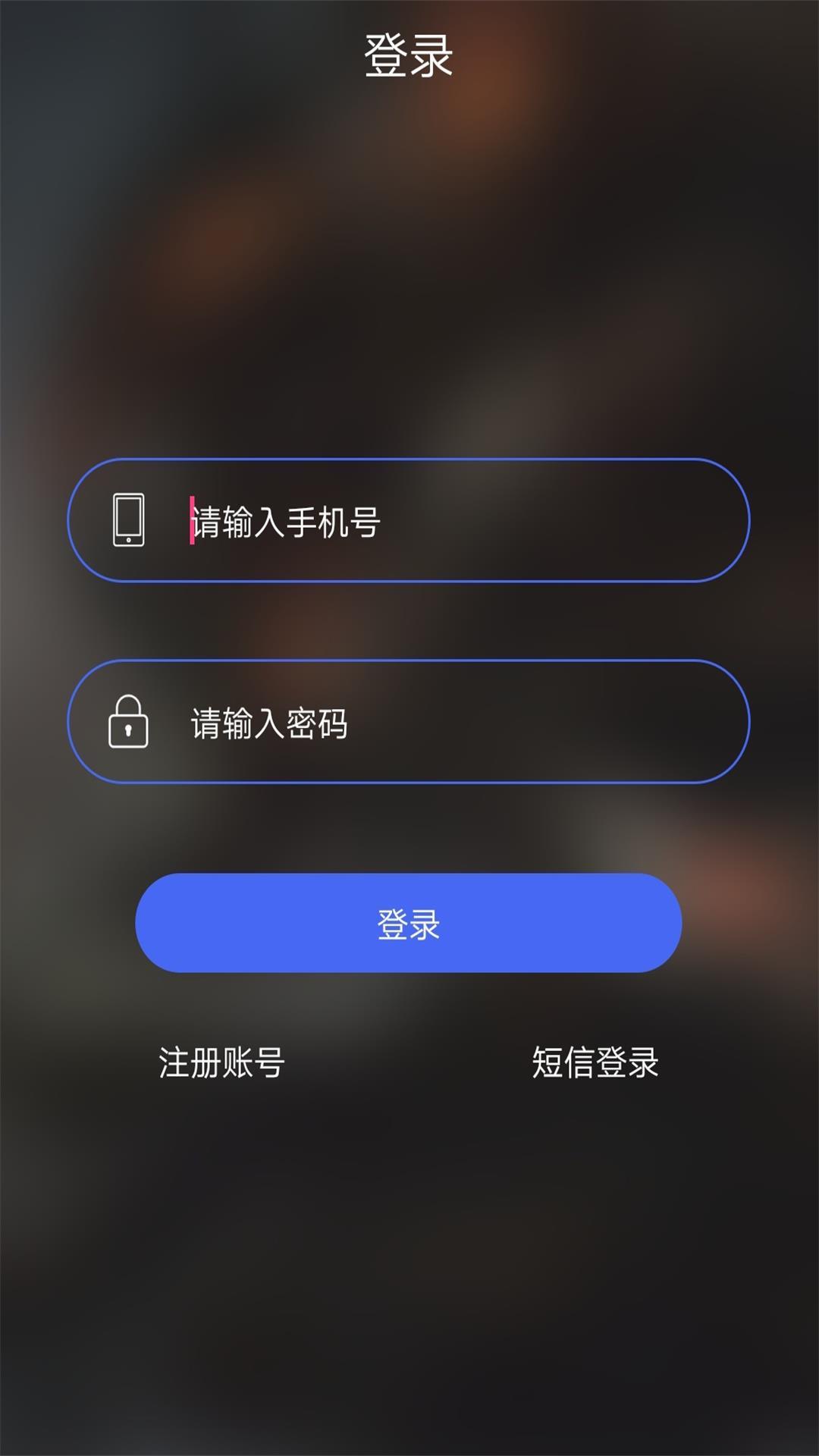Viewport: 819px width, 1456px height.
Task: Tap the blue 登录 button
Action: pos(409,923)
